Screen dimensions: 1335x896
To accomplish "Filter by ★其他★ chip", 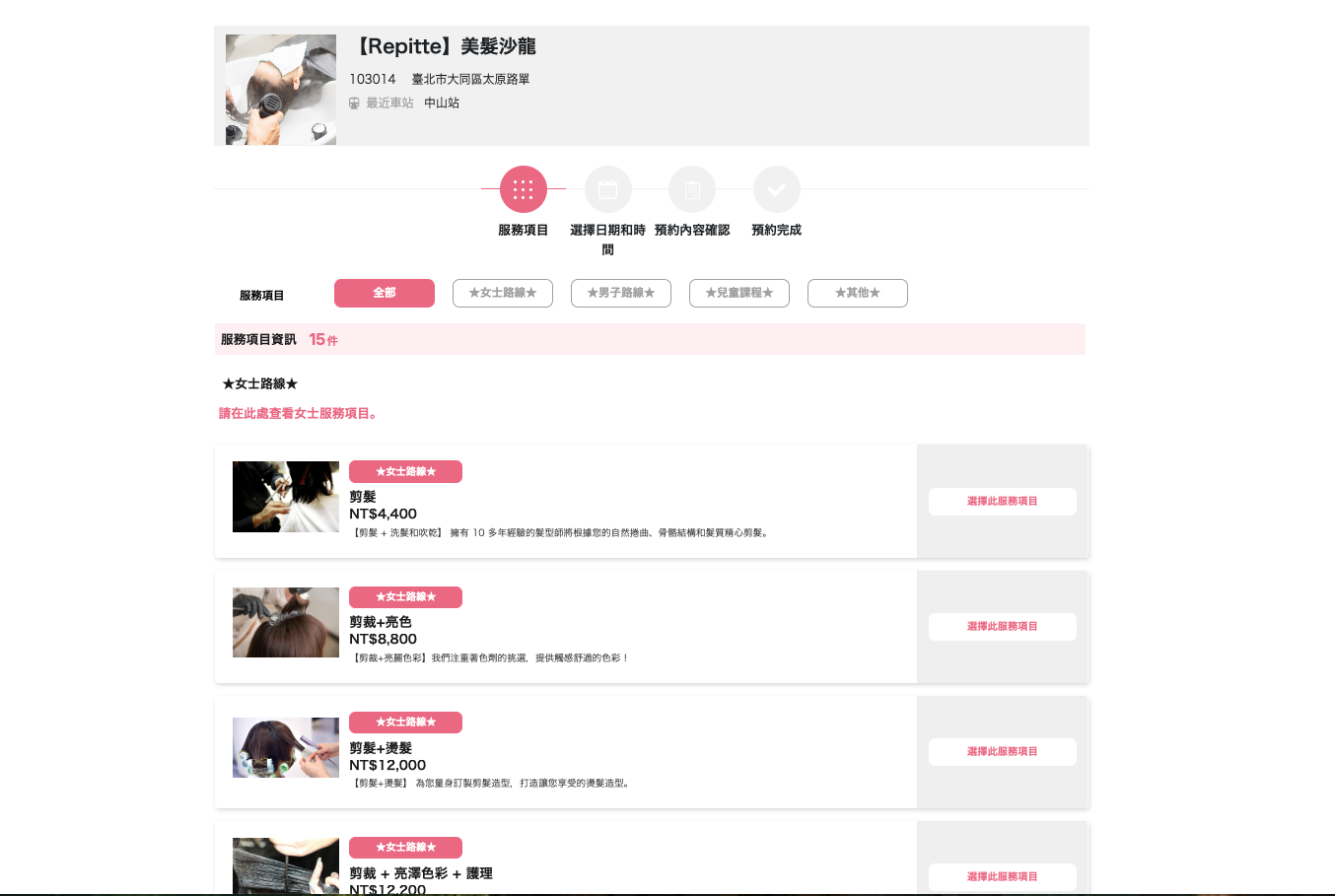I will coord(858,293).
